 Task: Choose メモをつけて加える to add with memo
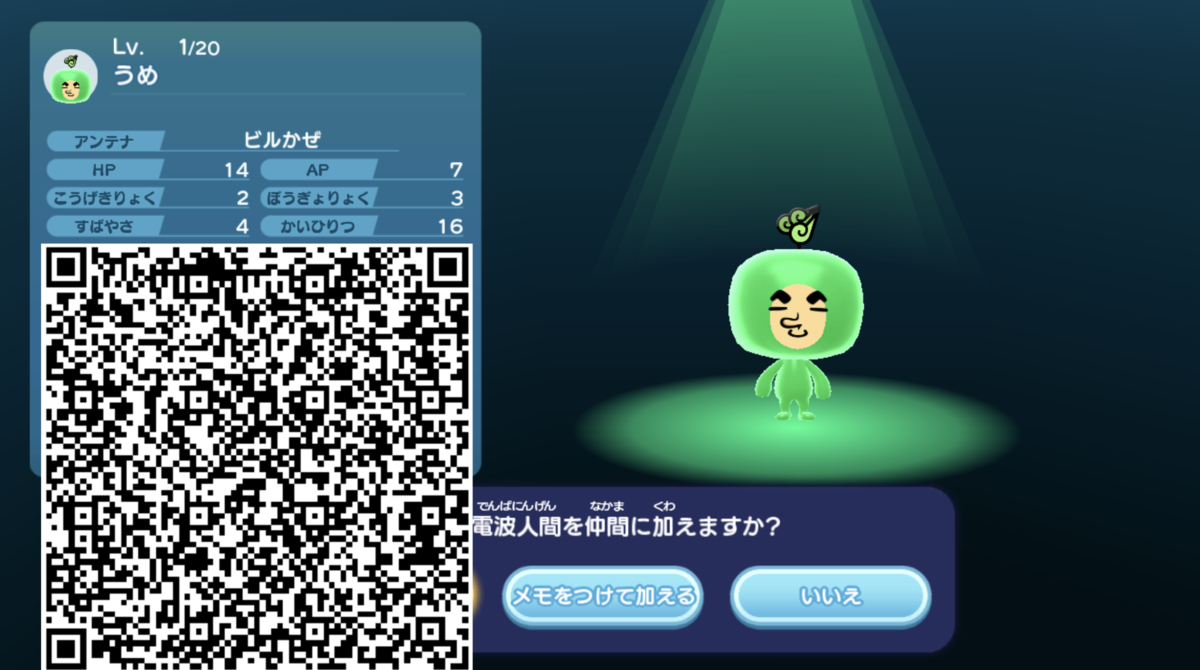click(x=602, y=597)
